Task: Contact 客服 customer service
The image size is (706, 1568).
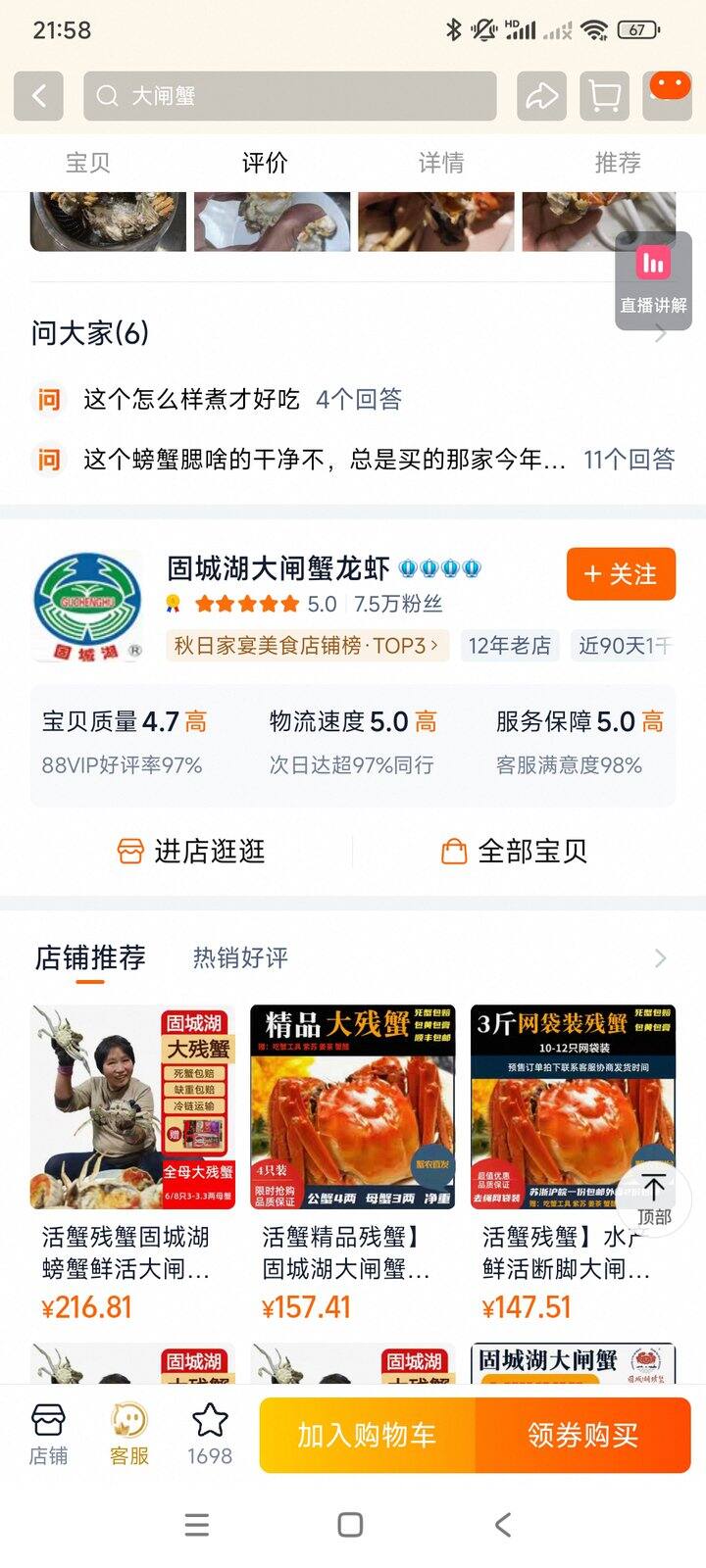Action: [x=128, y=1435]
